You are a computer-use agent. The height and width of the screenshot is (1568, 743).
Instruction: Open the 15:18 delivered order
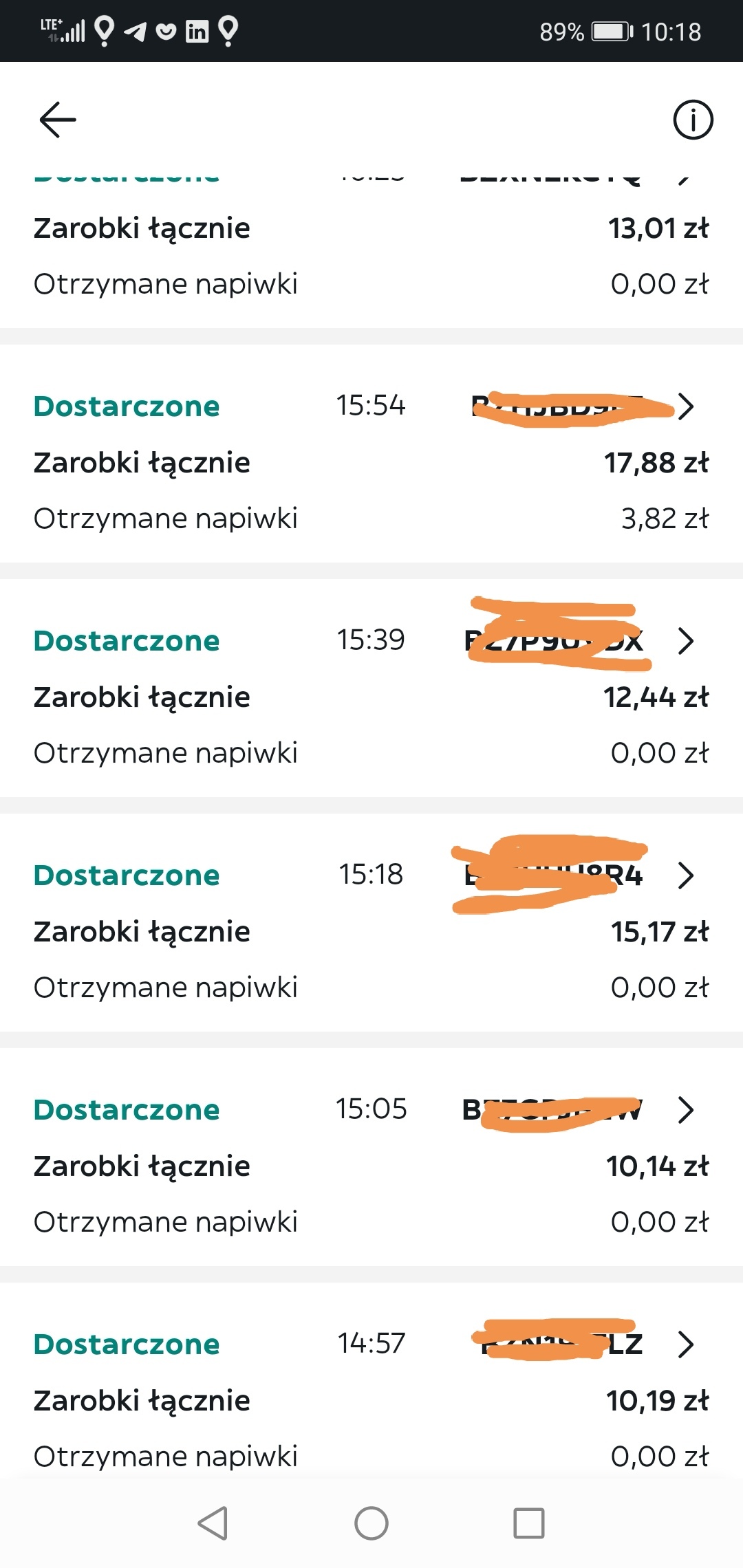coord(685,875)
